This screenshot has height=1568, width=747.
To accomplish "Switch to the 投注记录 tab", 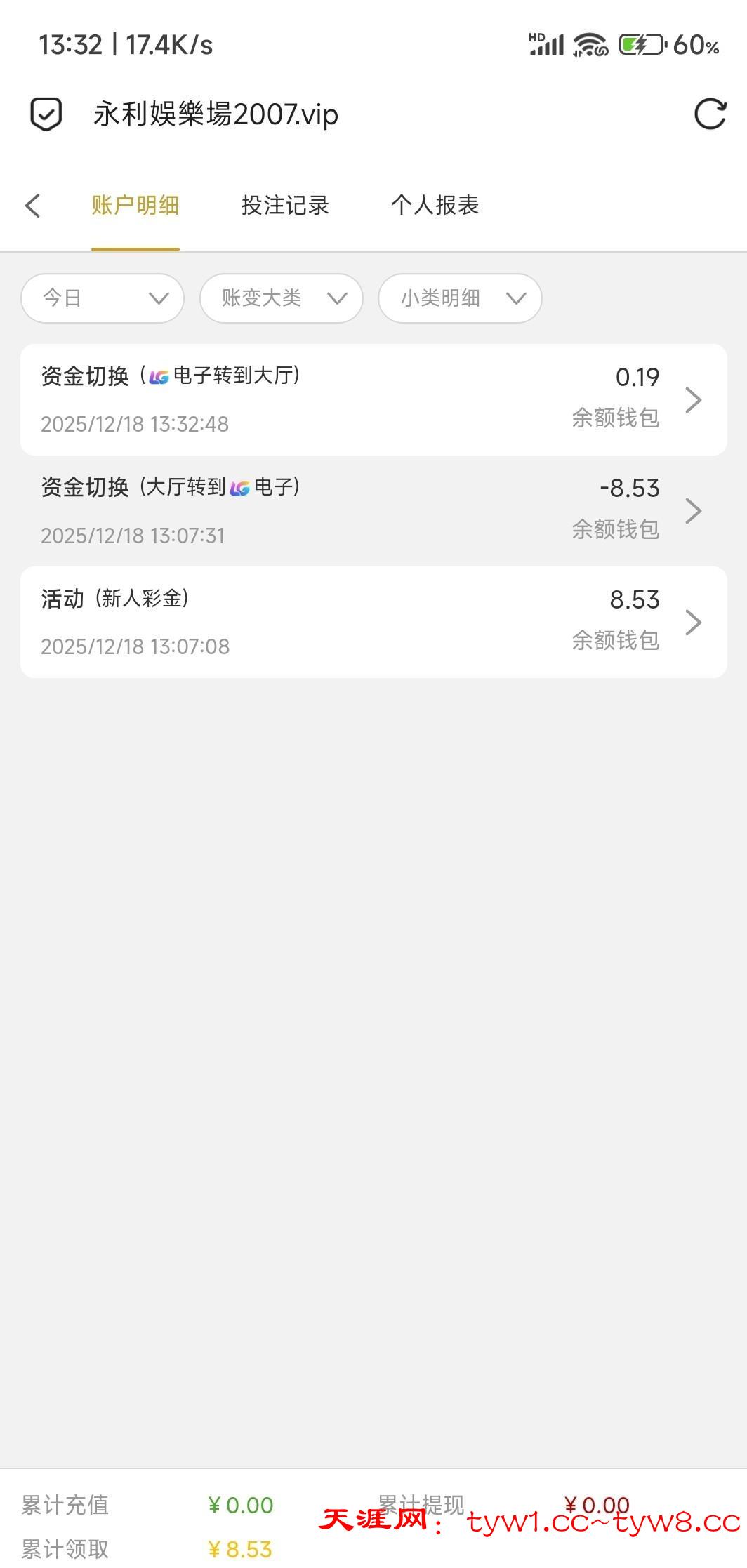I will [x=285, y=206].
